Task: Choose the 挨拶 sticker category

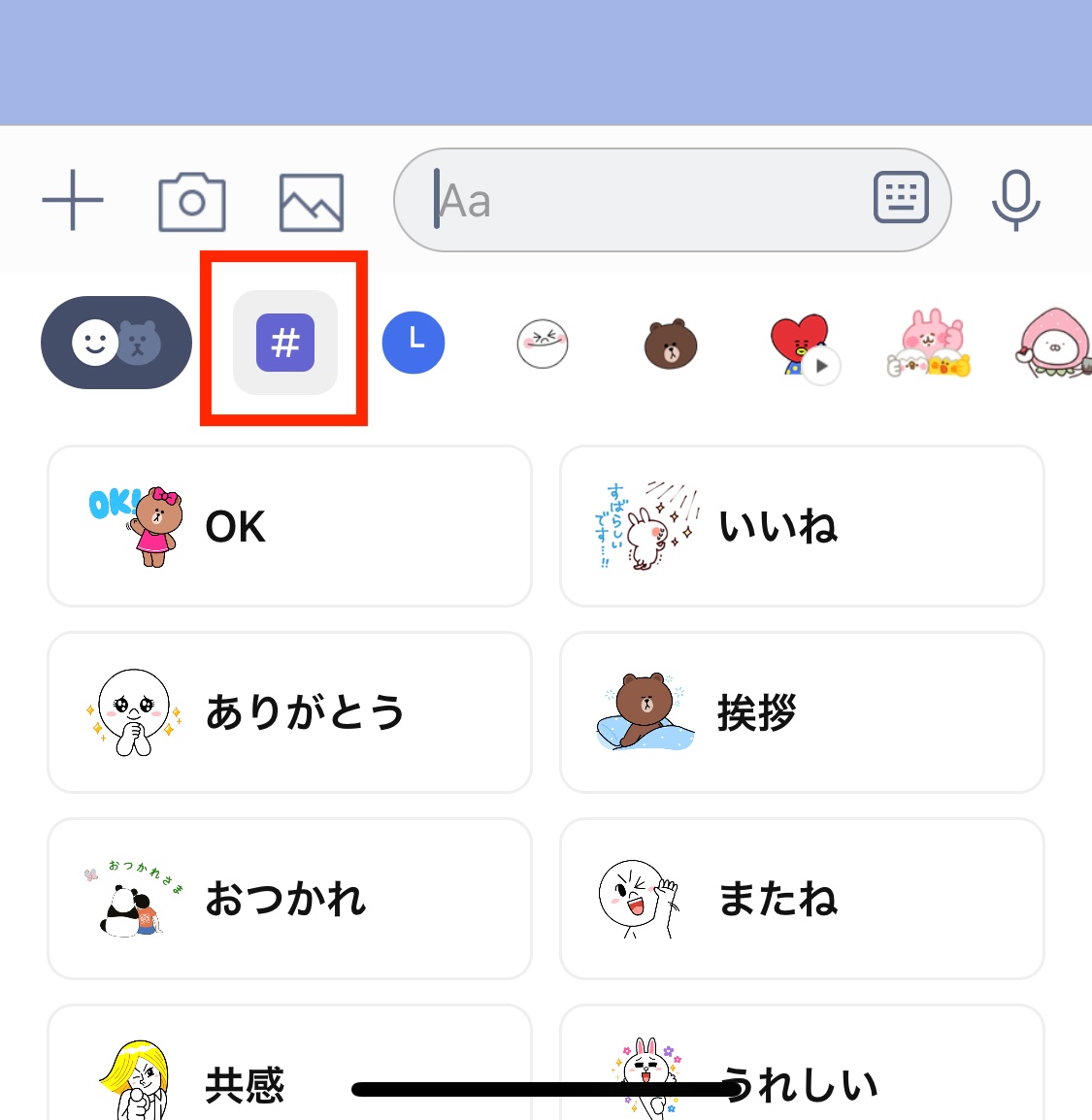Action: (802, 712)
